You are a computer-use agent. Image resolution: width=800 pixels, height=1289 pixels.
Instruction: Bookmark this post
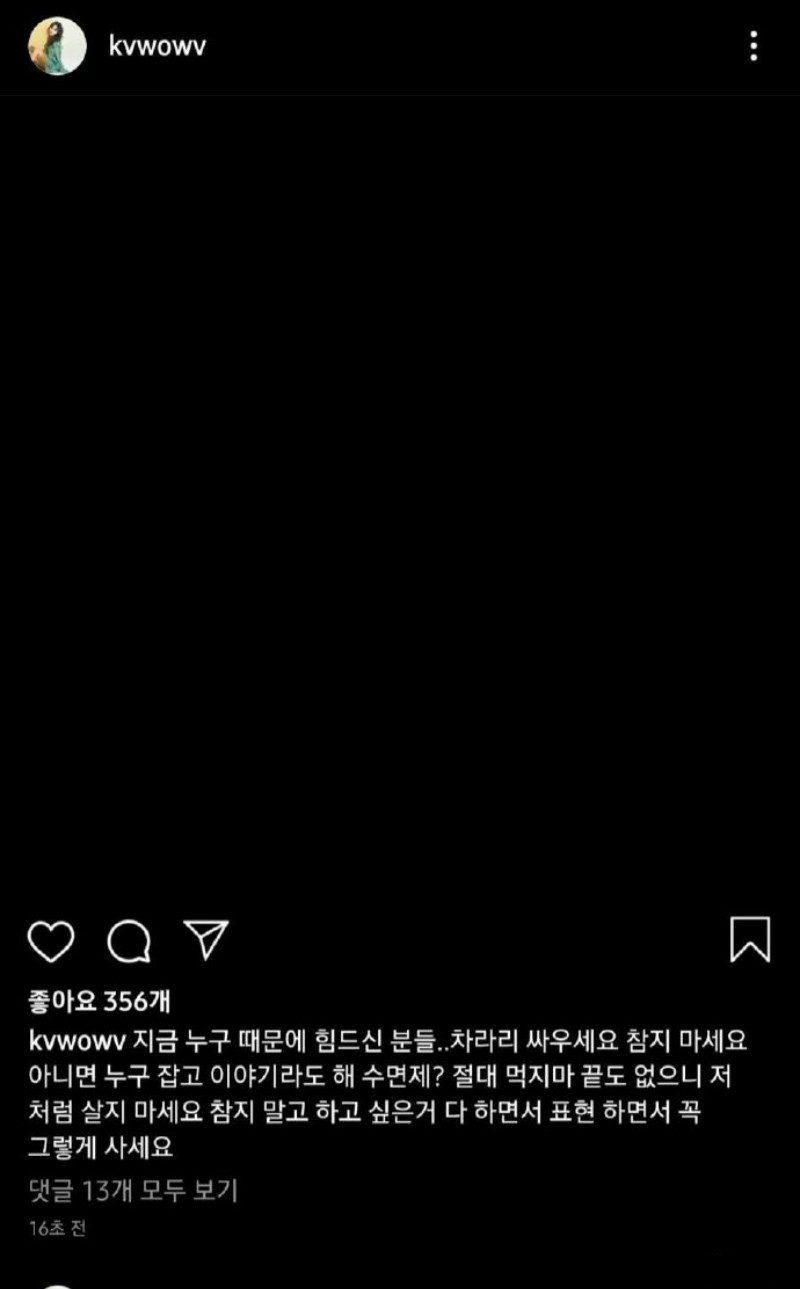pos(750,940)
